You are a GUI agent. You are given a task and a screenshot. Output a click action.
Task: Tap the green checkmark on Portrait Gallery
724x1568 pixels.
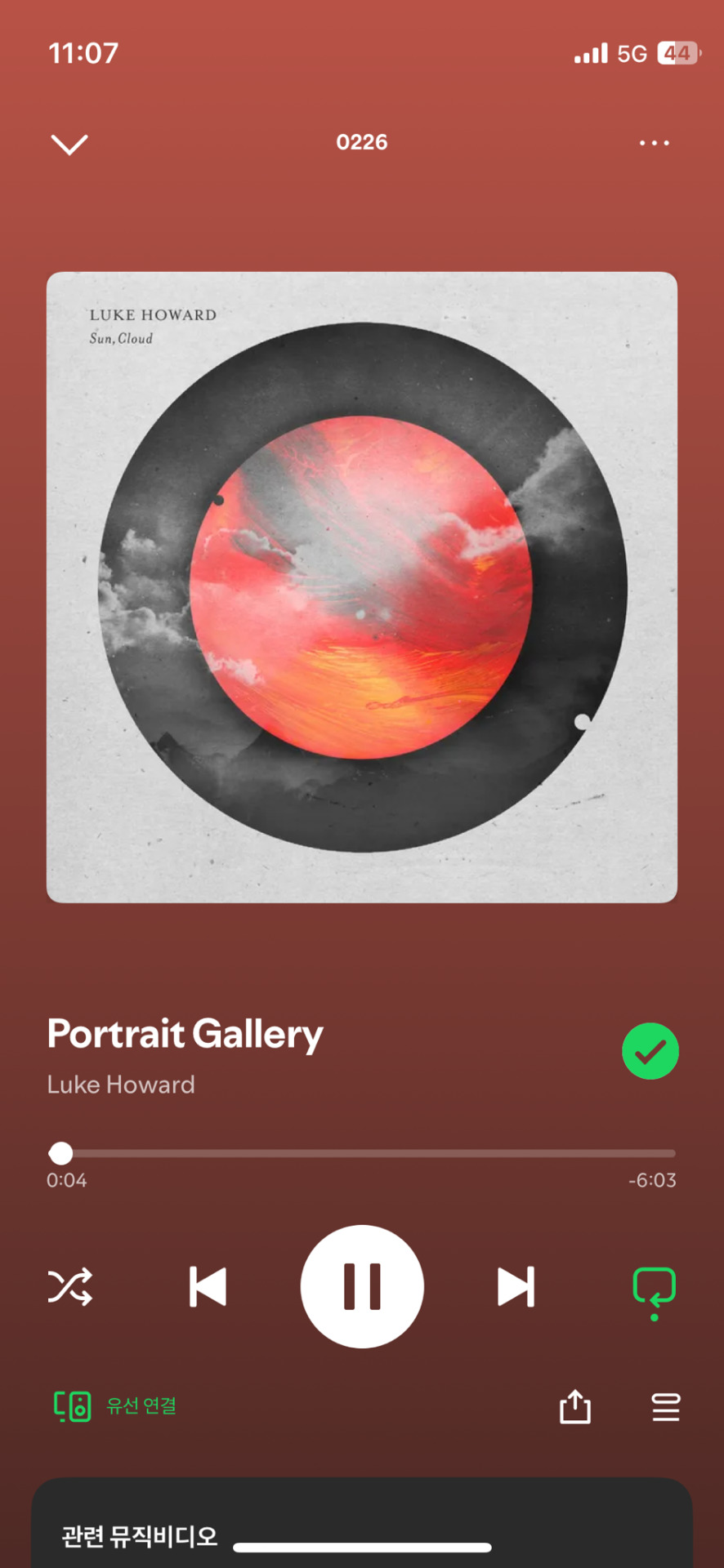650,1051
